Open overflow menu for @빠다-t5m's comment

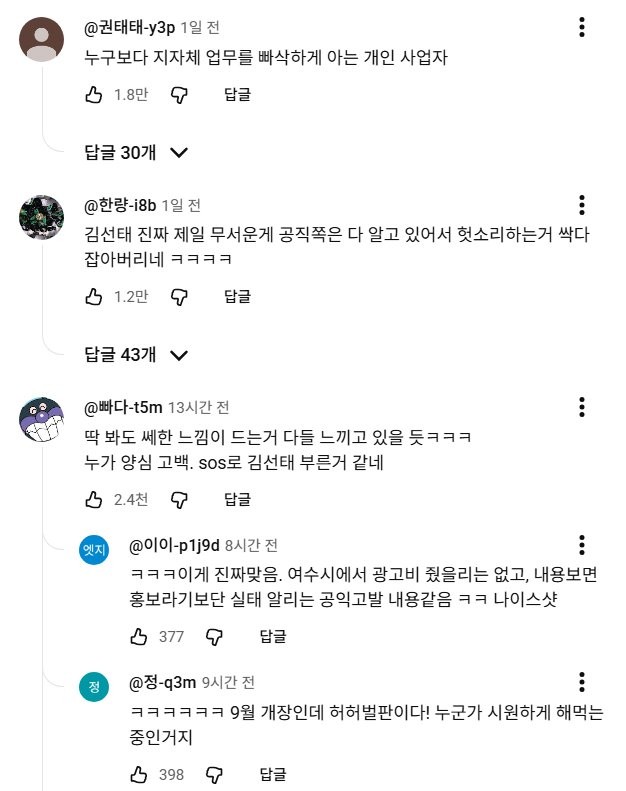coord(583,407)
